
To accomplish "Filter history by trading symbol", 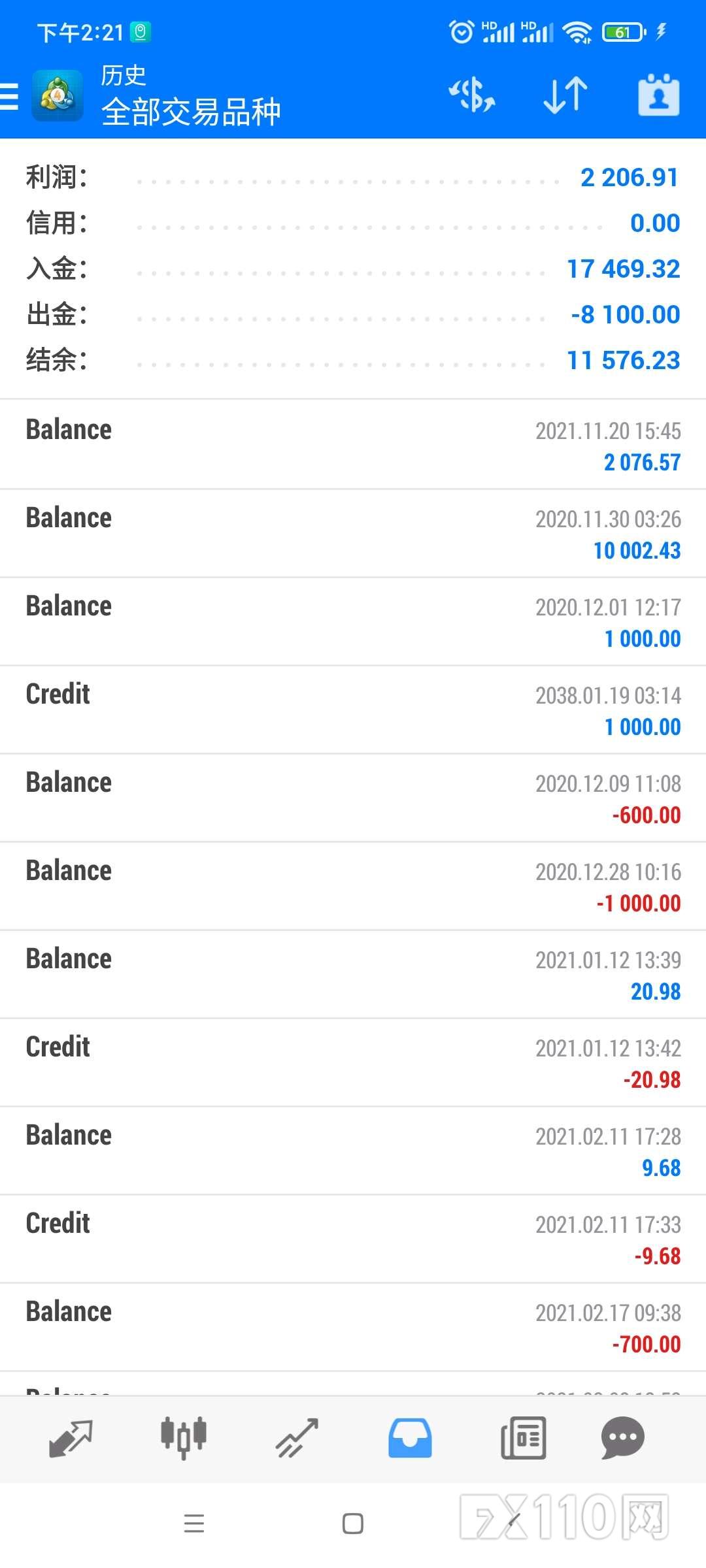I will (x=471, y=95).
